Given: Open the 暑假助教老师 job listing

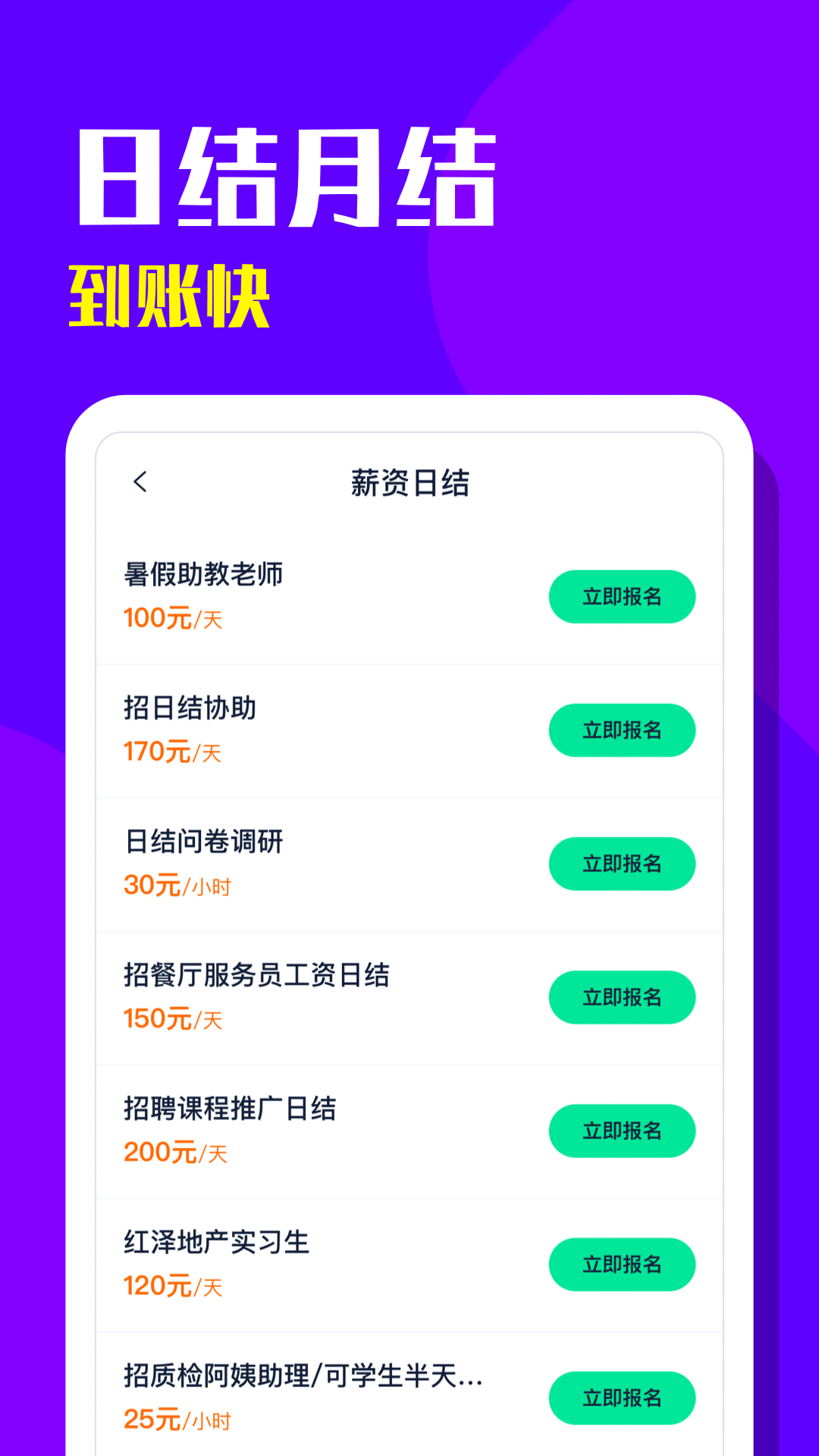Looking at the screenshot, I should coord(205,575).
